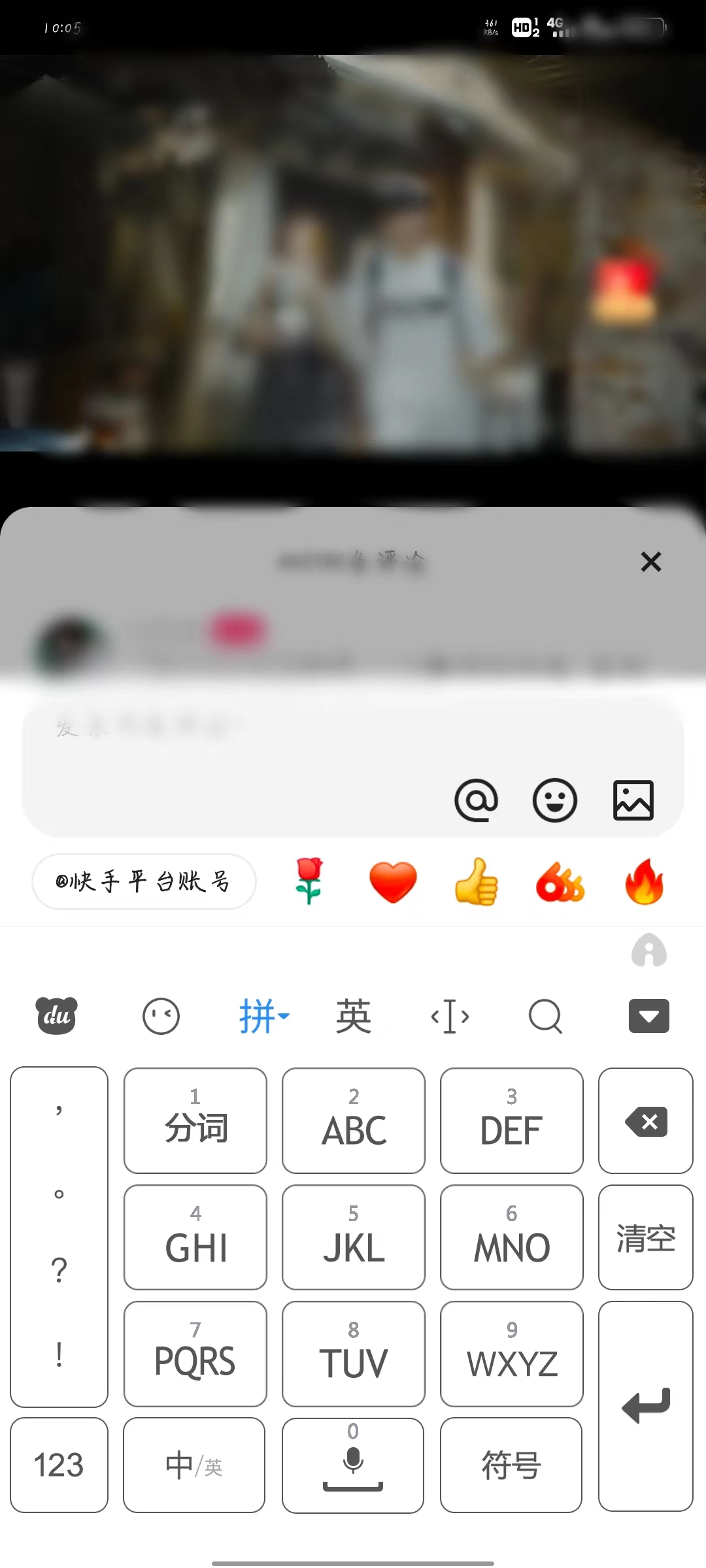
Task: Tap the rose emoji quick reaction
Action: coord(307,881)
